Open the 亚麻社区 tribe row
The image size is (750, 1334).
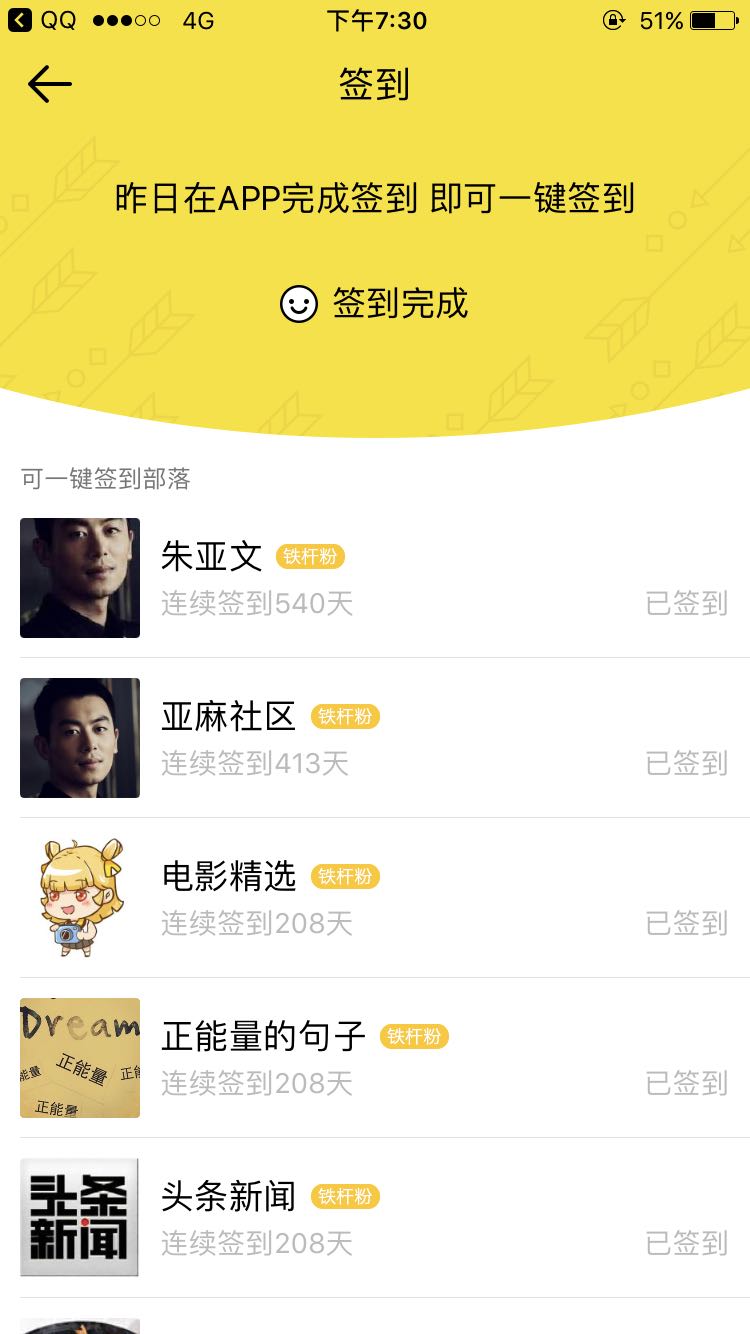click(375, 738)
